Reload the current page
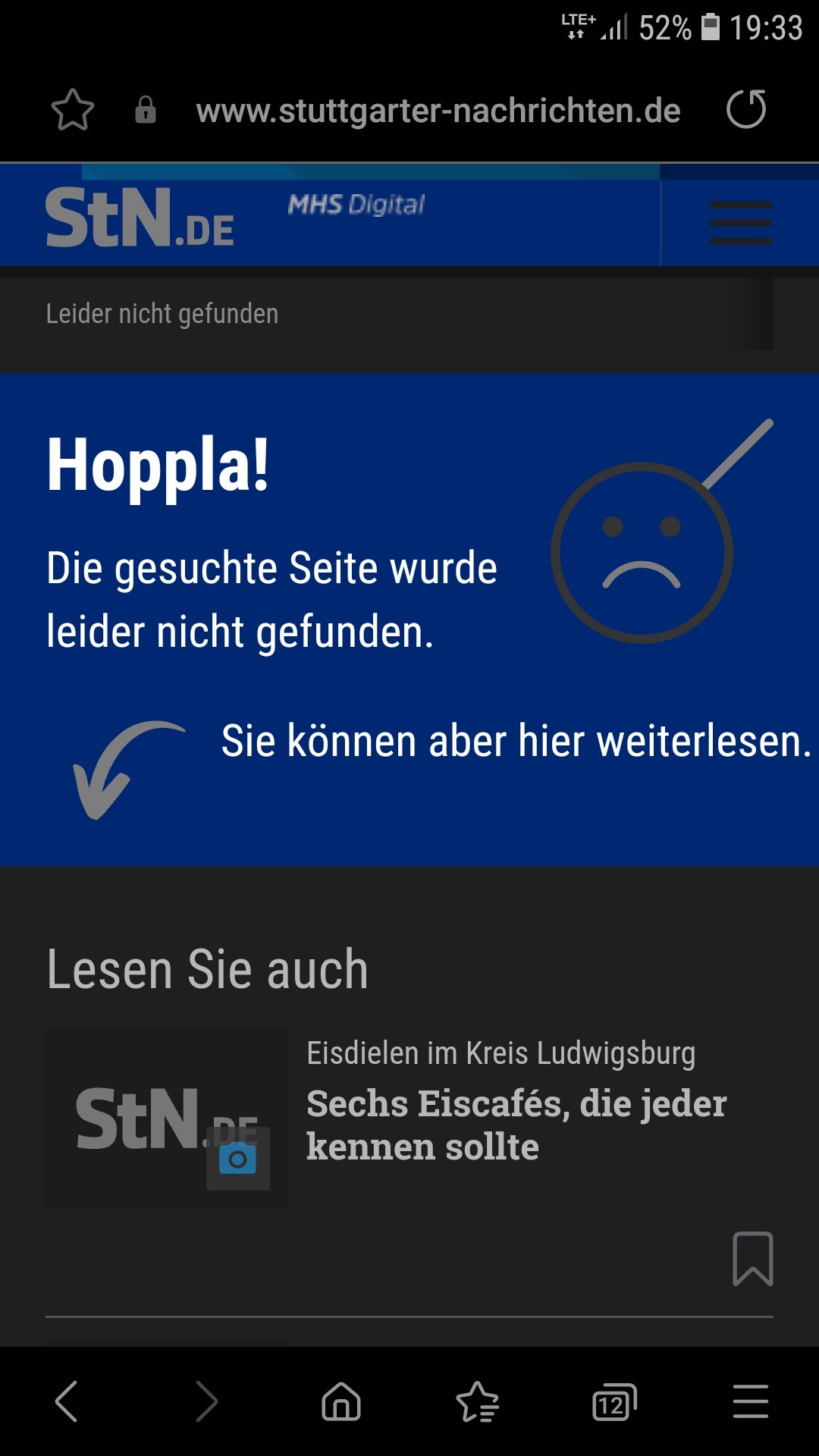This screenshot has width=819, height=1456. pyautogui.click(x=746, y=109)
